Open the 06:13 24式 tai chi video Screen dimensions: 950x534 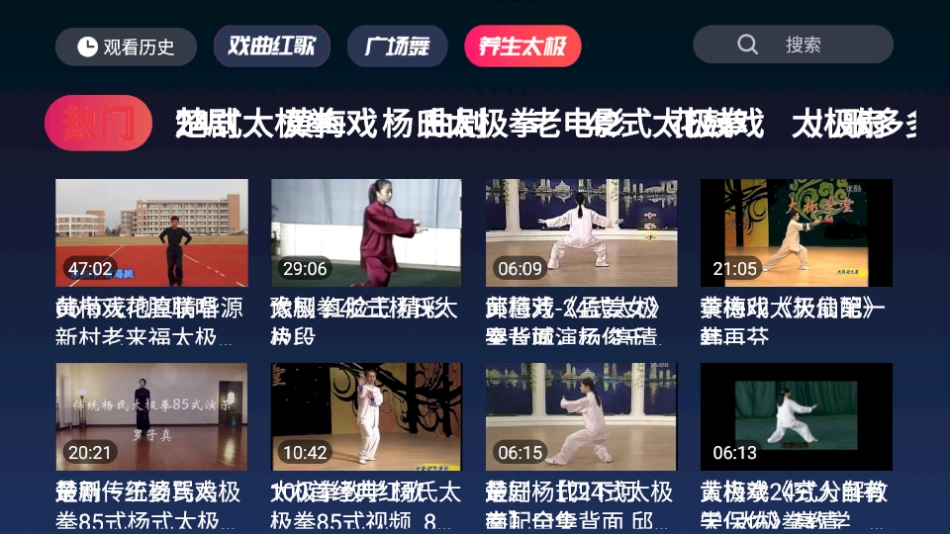[x=796, y=416]
